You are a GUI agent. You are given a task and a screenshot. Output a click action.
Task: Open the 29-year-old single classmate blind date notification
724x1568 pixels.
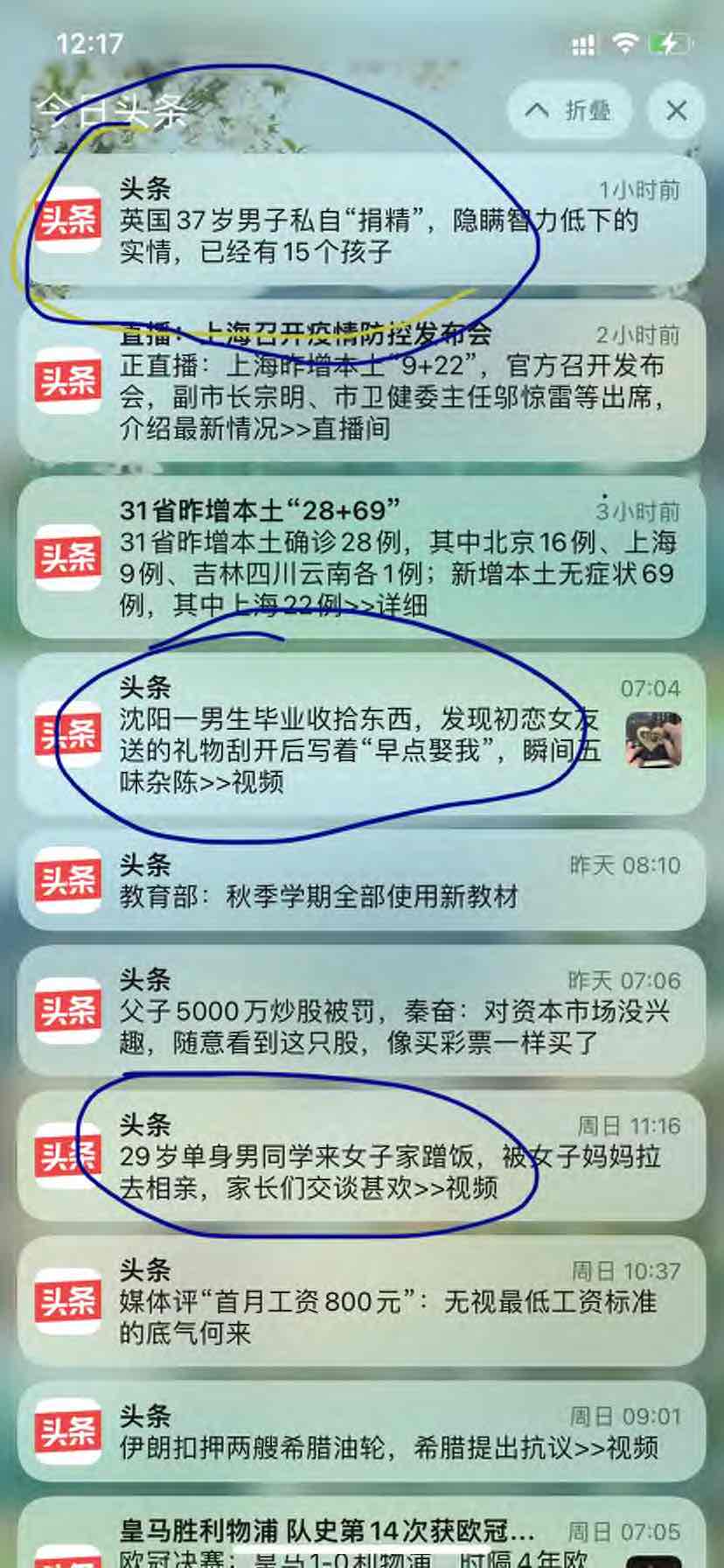pyautogui.click(x=361, y=1157)
